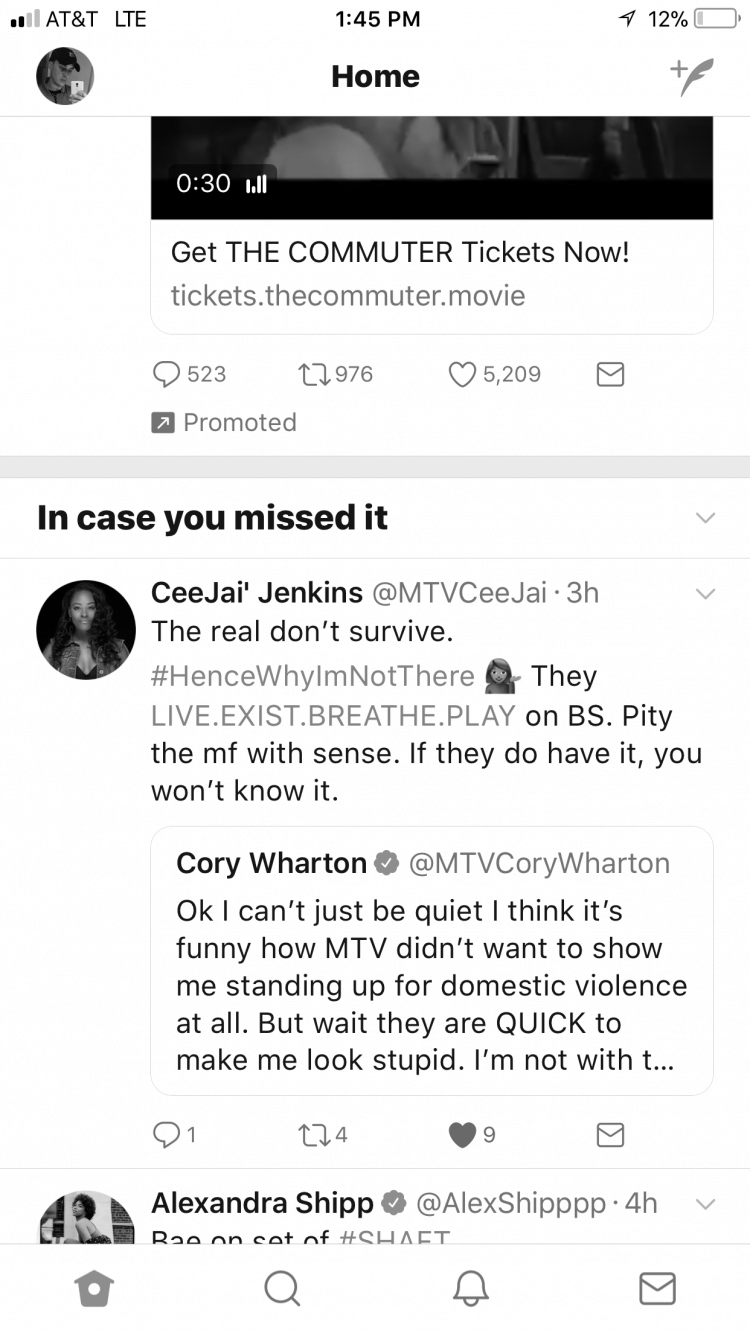Expand the In case you missed it options
This screenshot has height=1333, width=750.
tap(705, 518)
